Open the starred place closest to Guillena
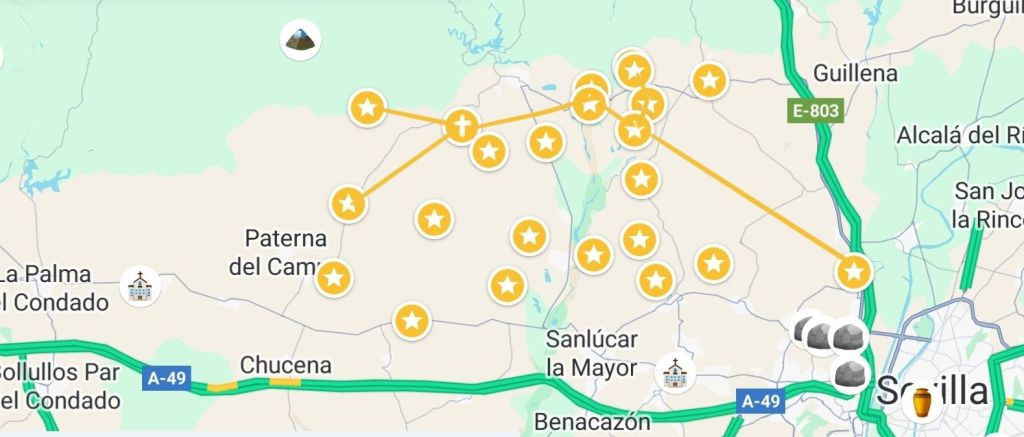 [709, 80]
